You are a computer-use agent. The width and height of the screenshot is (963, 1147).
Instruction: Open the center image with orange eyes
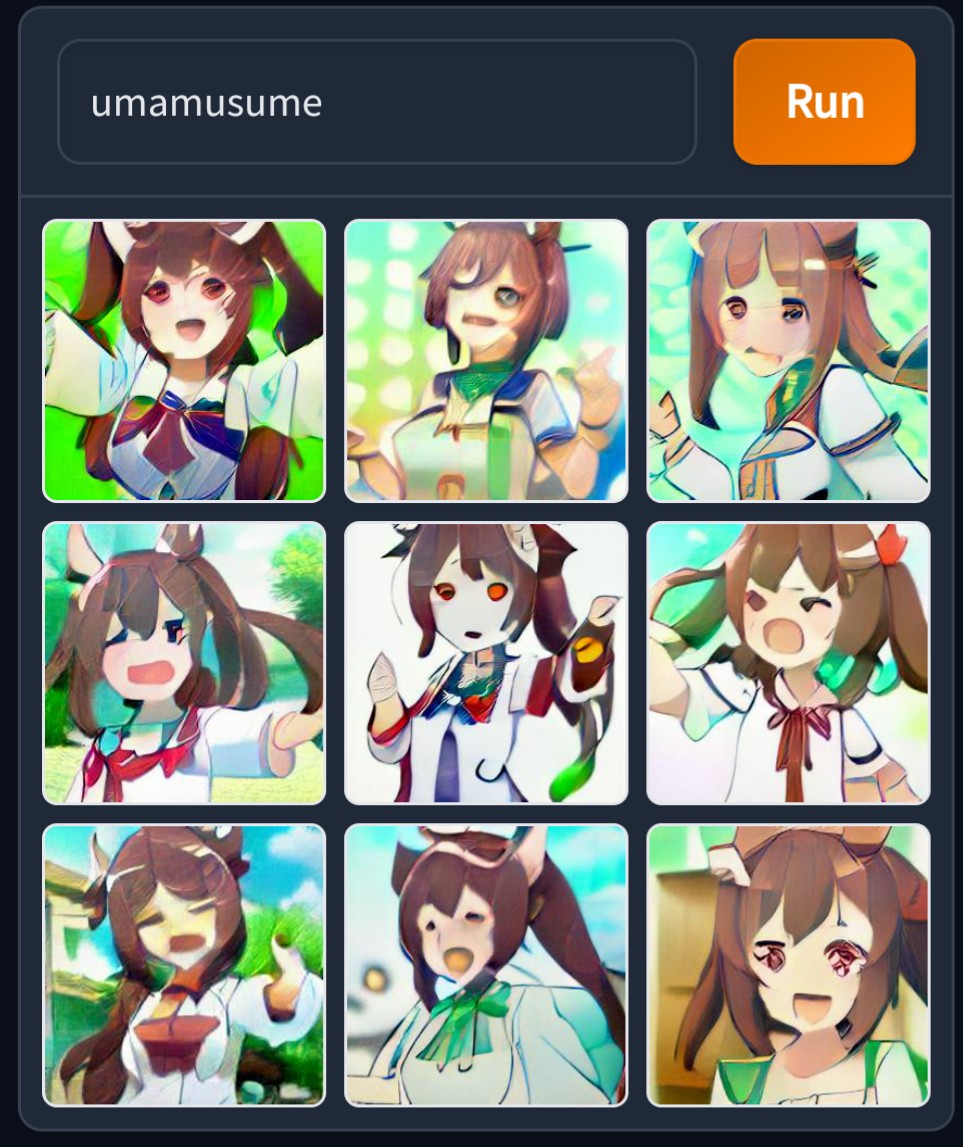[486, 662]
